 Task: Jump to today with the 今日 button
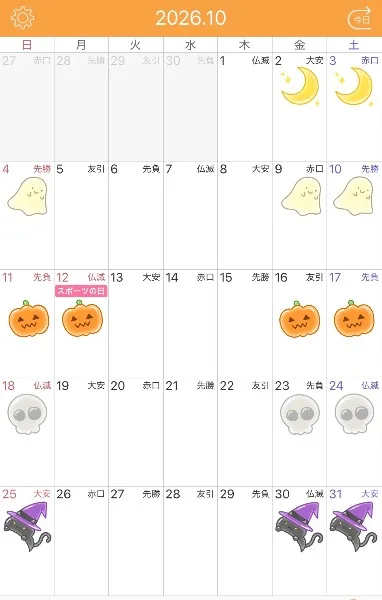pos(360,18)
